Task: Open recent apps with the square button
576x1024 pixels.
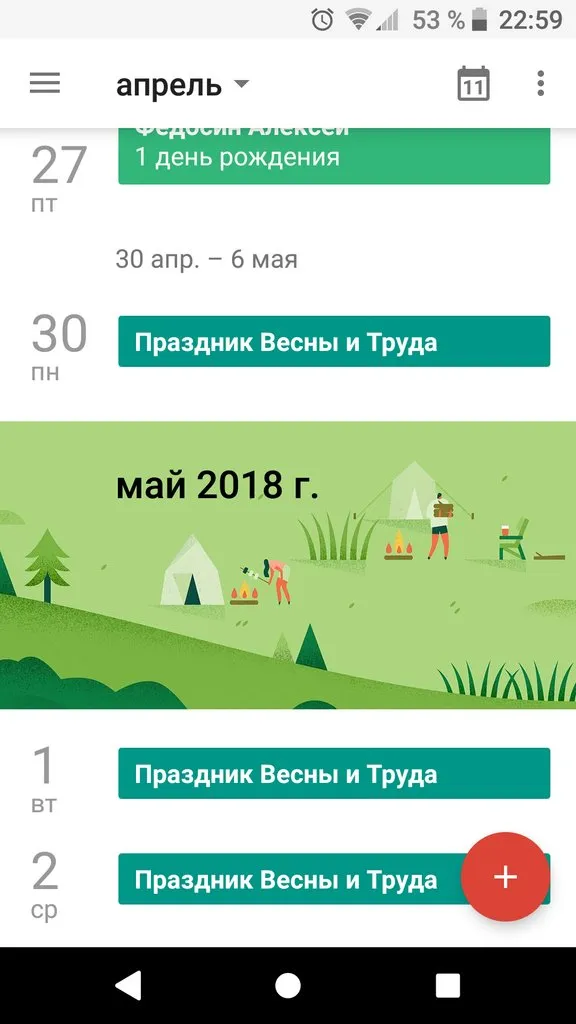Action: point(448,985)
